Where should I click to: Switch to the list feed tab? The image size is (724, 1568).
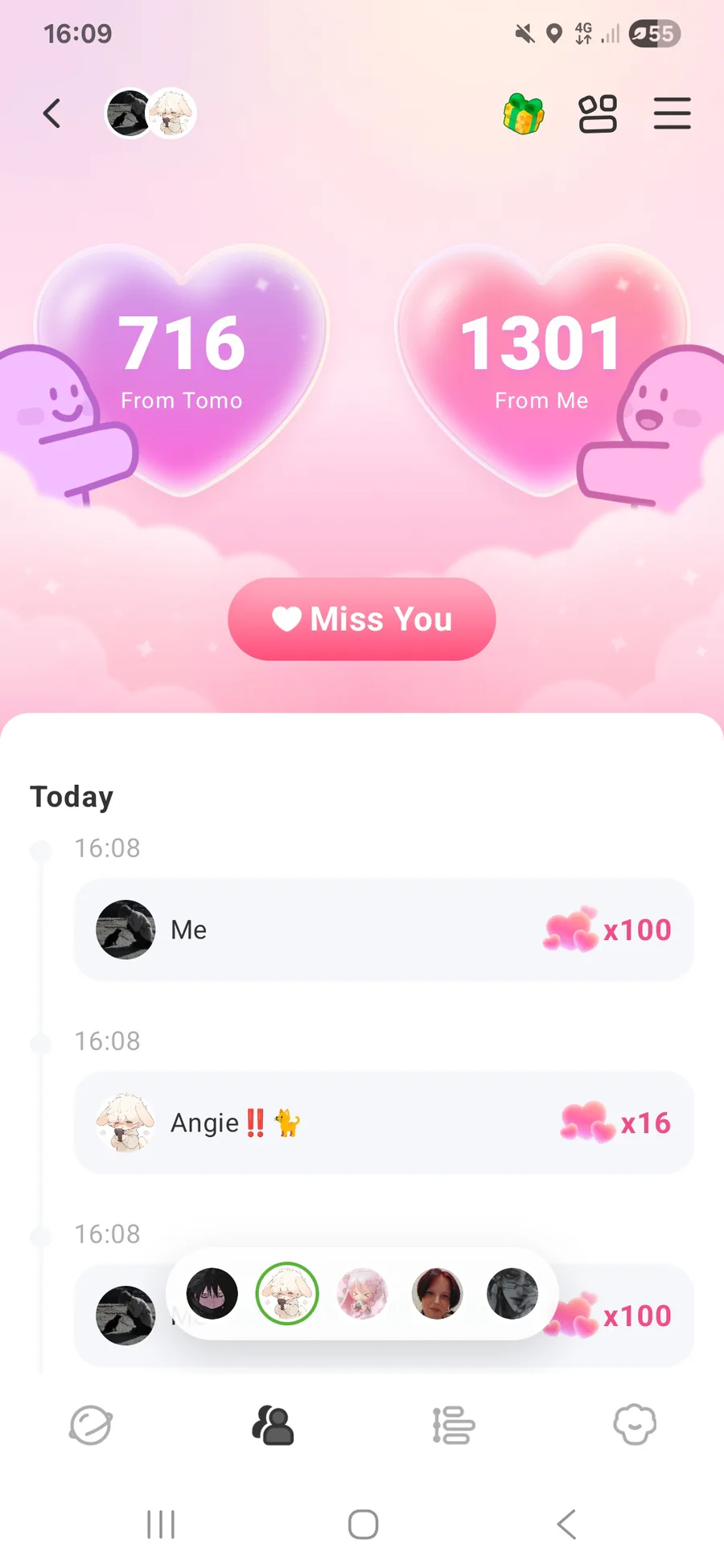(453, 1425)
